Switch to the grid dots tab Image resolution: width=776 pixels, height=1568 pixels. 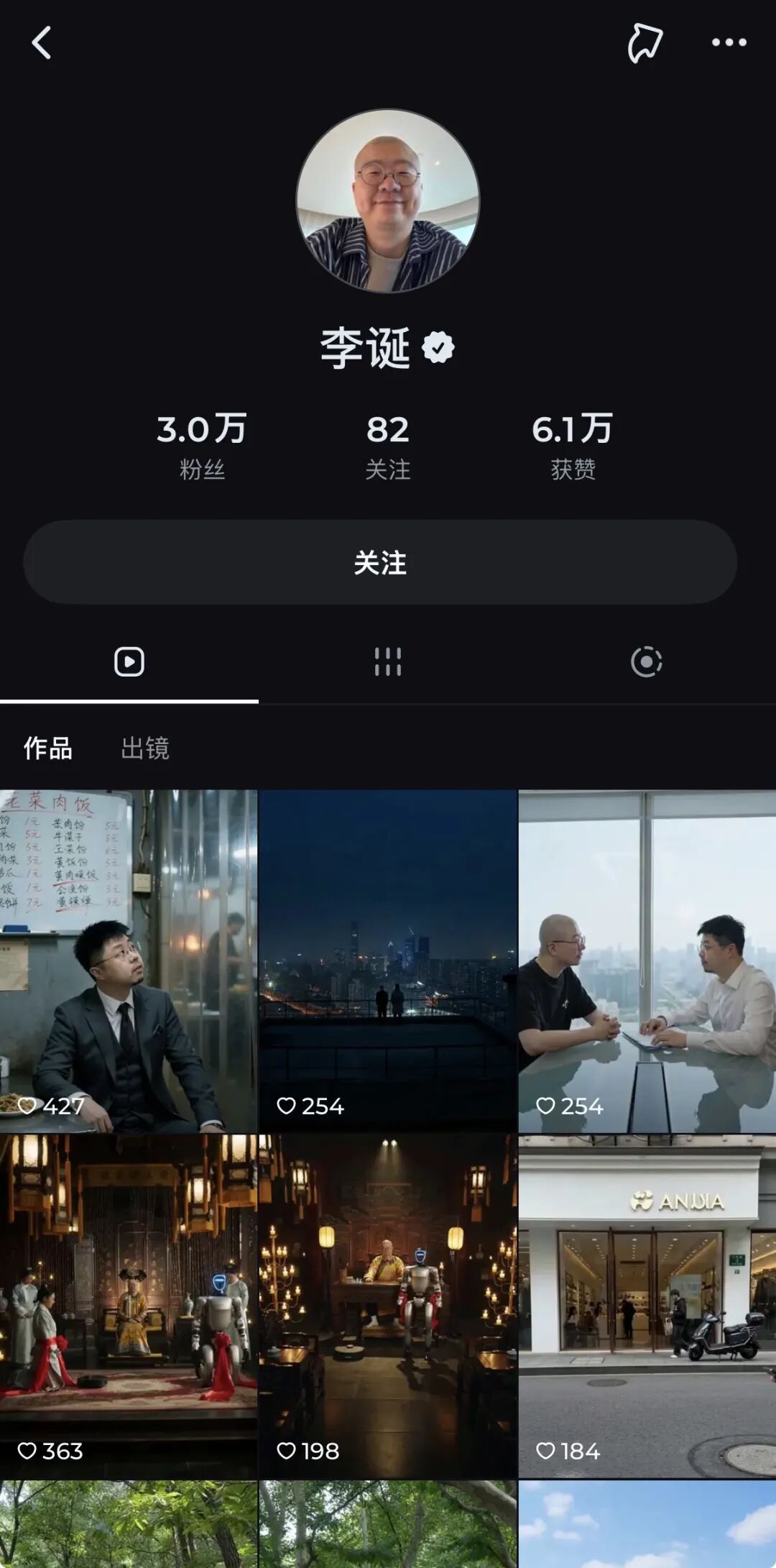click(388, 661)
